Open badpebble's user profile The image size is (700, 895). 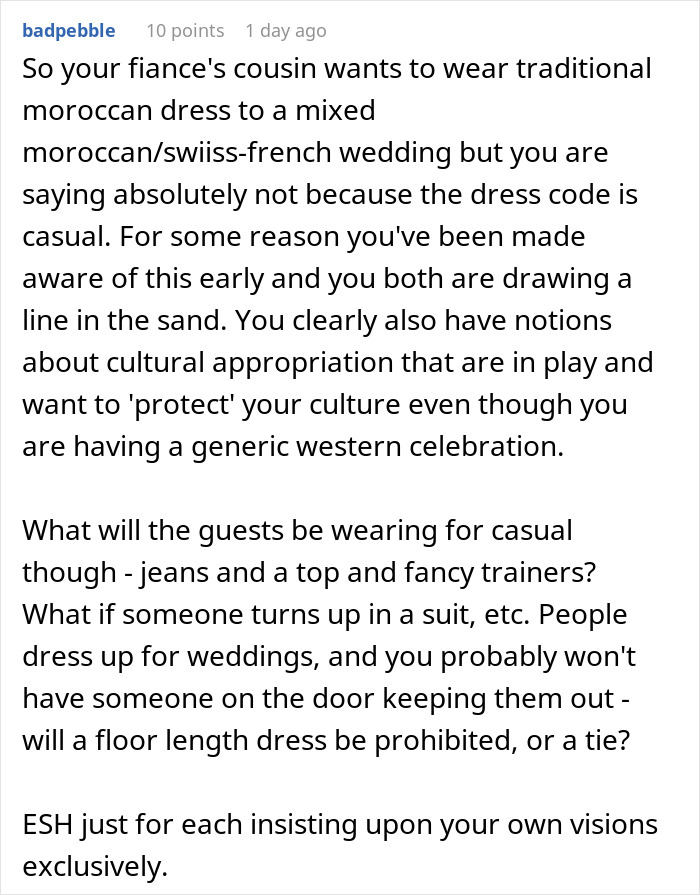pos(68,31)
